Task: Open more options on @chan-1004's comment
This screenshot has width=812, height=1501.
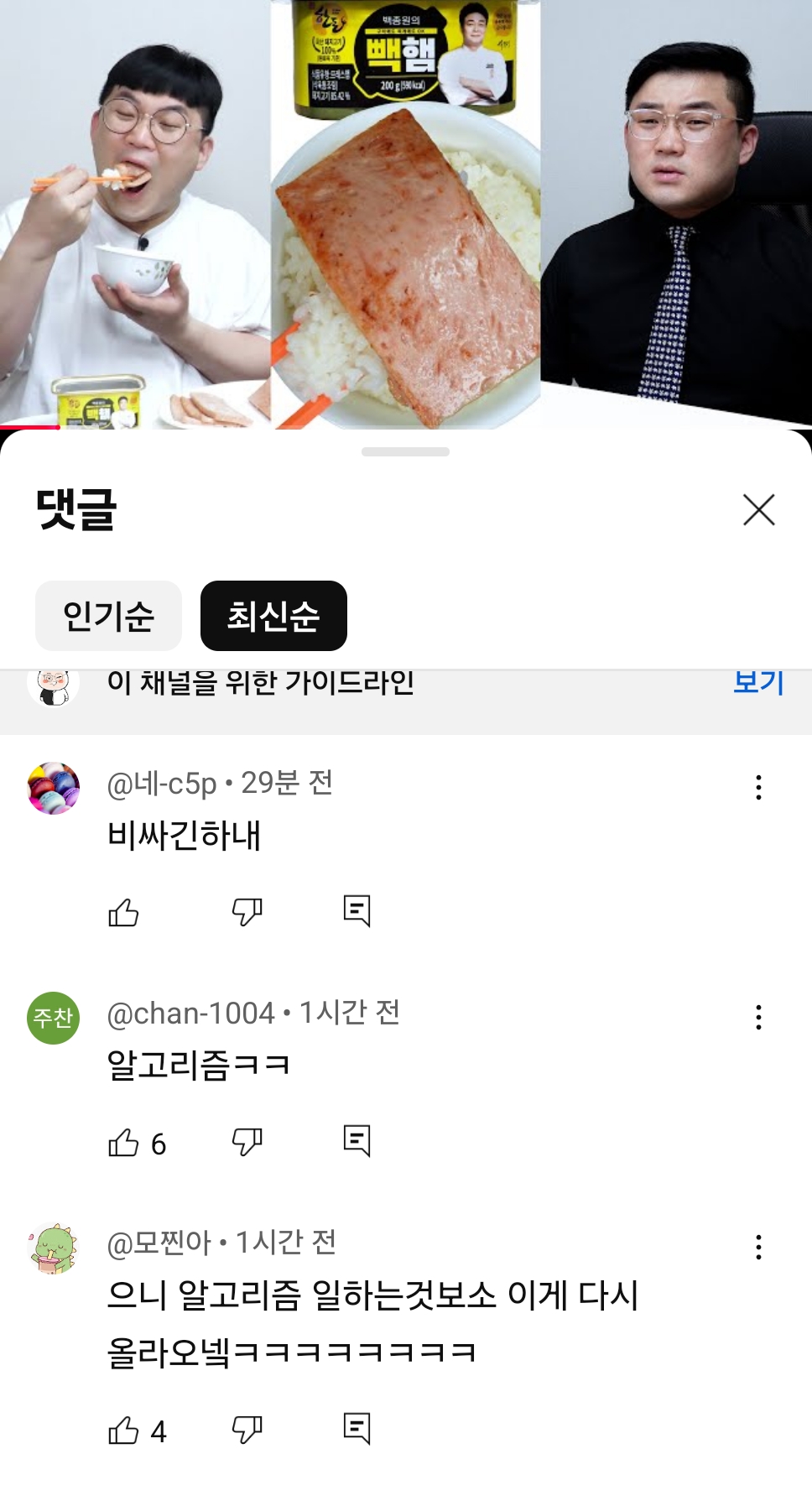Action: tap(758, 1017)
